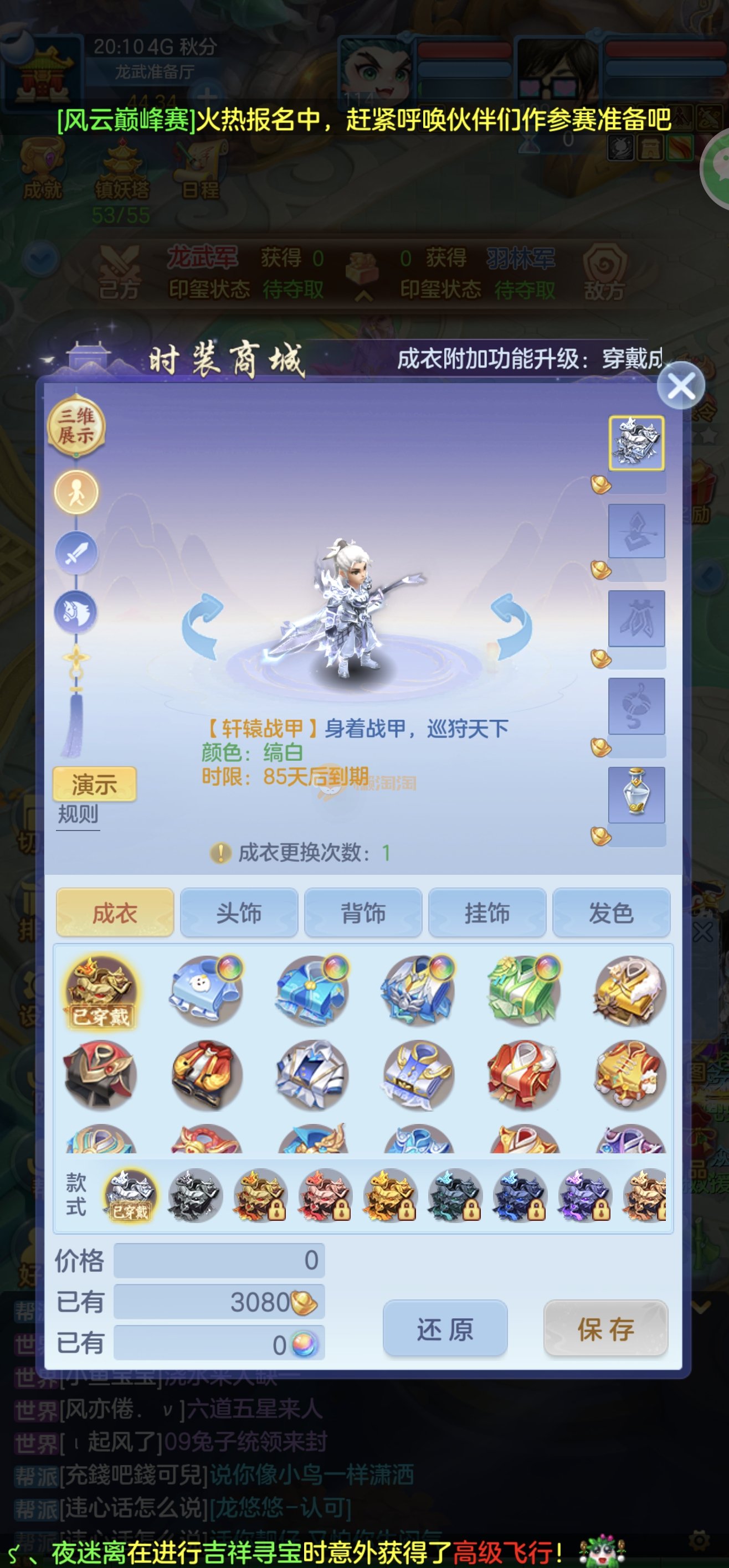Viewport: 729px width, 1568px height.
Task: Open the 规则 link
Action: point(78,814)
